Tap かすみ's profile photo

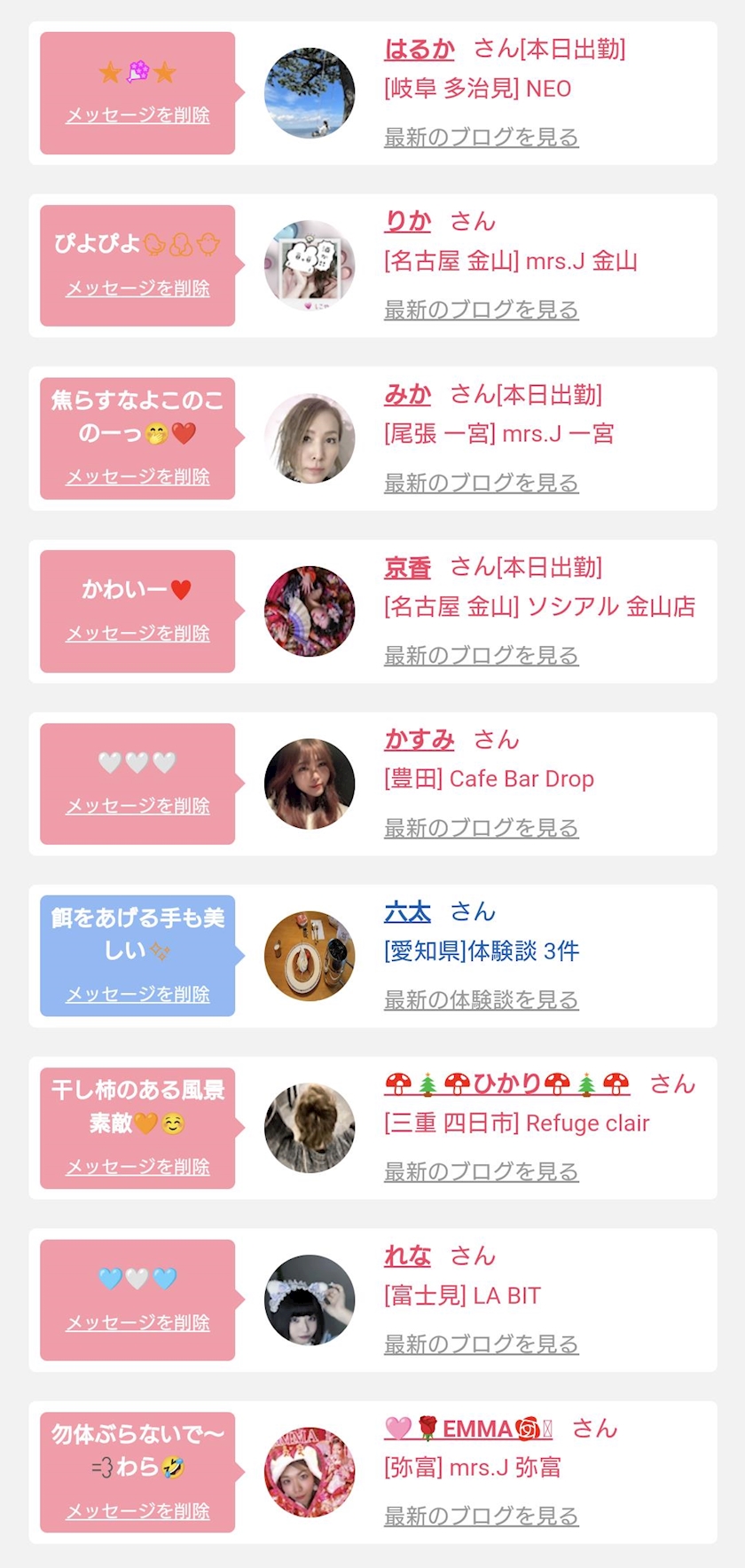point(310,784)
